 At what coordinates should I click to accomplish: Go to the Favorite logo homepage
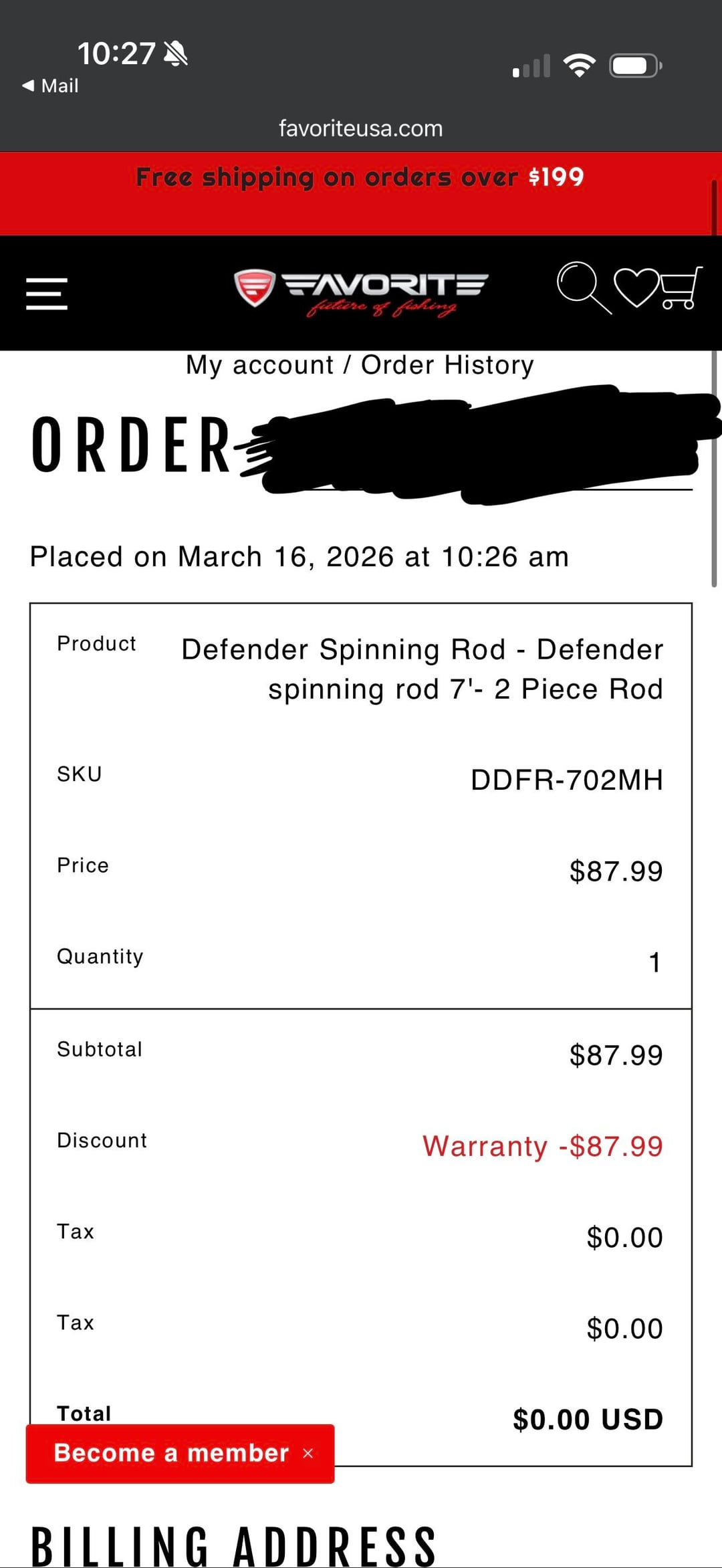coord(361,292)
